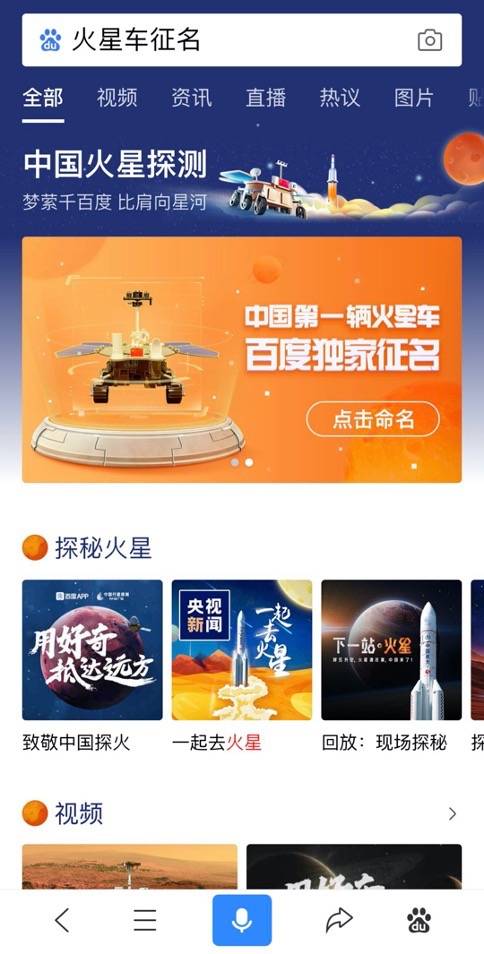Open the camera search icon

pos(430,41)
